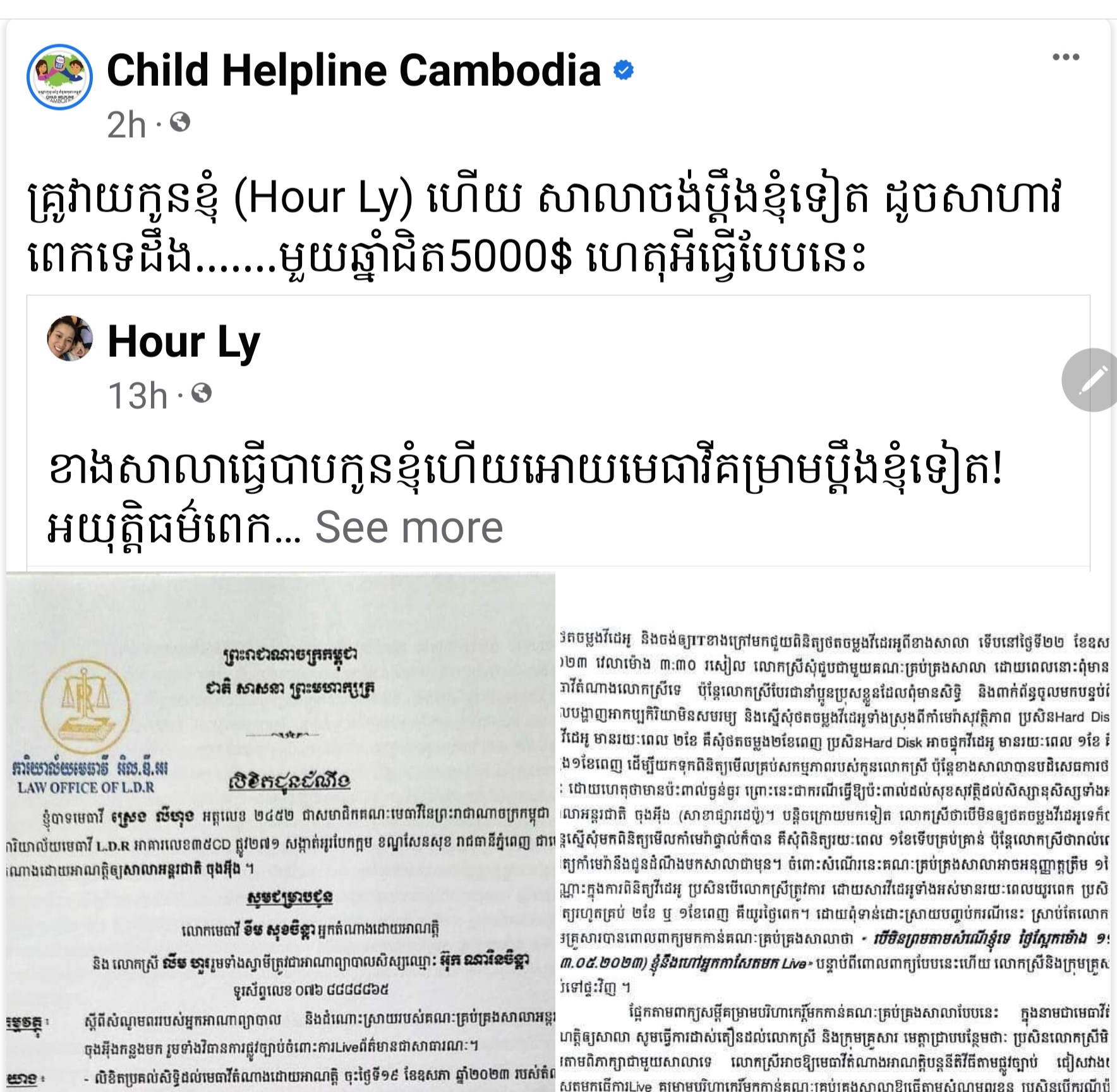The width and height of the screenshot is (1117, 1092).
Task: Tap the floating pencil edit button
Action: (1092, 380)
